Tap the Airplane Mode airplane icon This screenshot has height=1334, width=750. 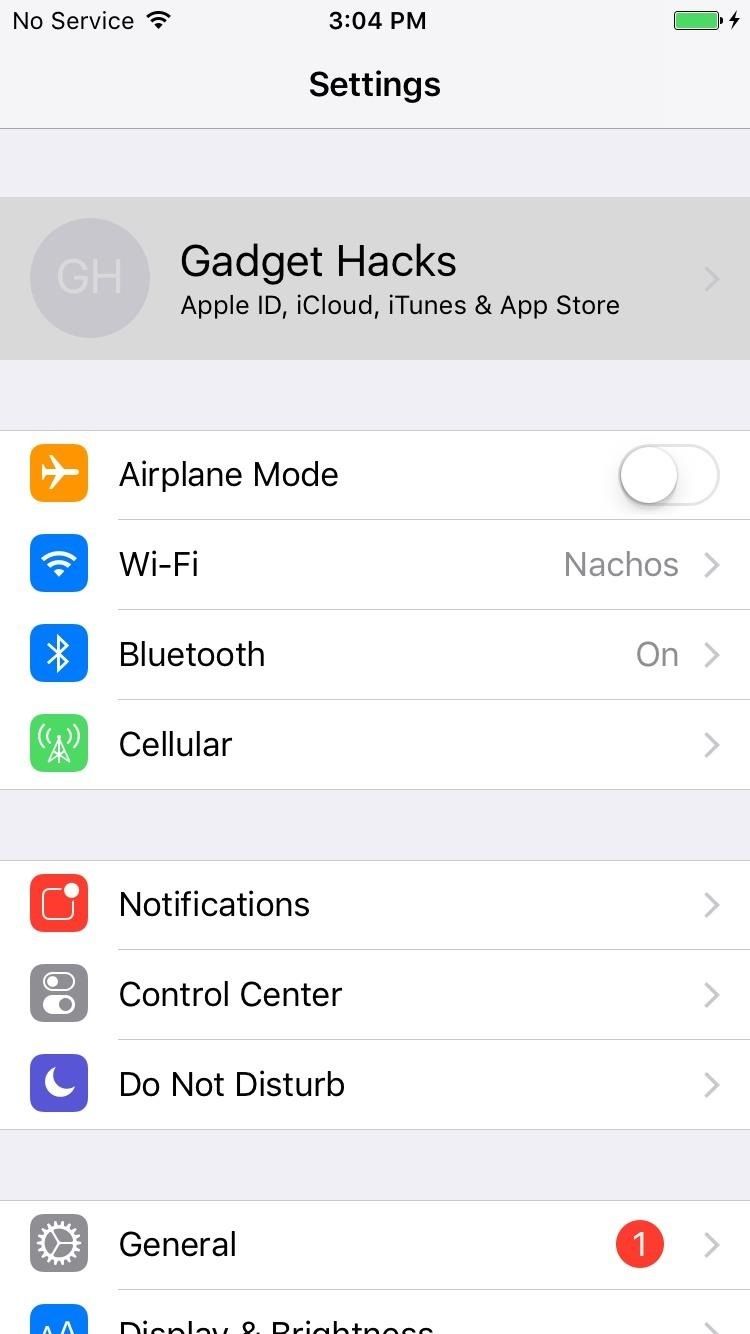[59, 474]
